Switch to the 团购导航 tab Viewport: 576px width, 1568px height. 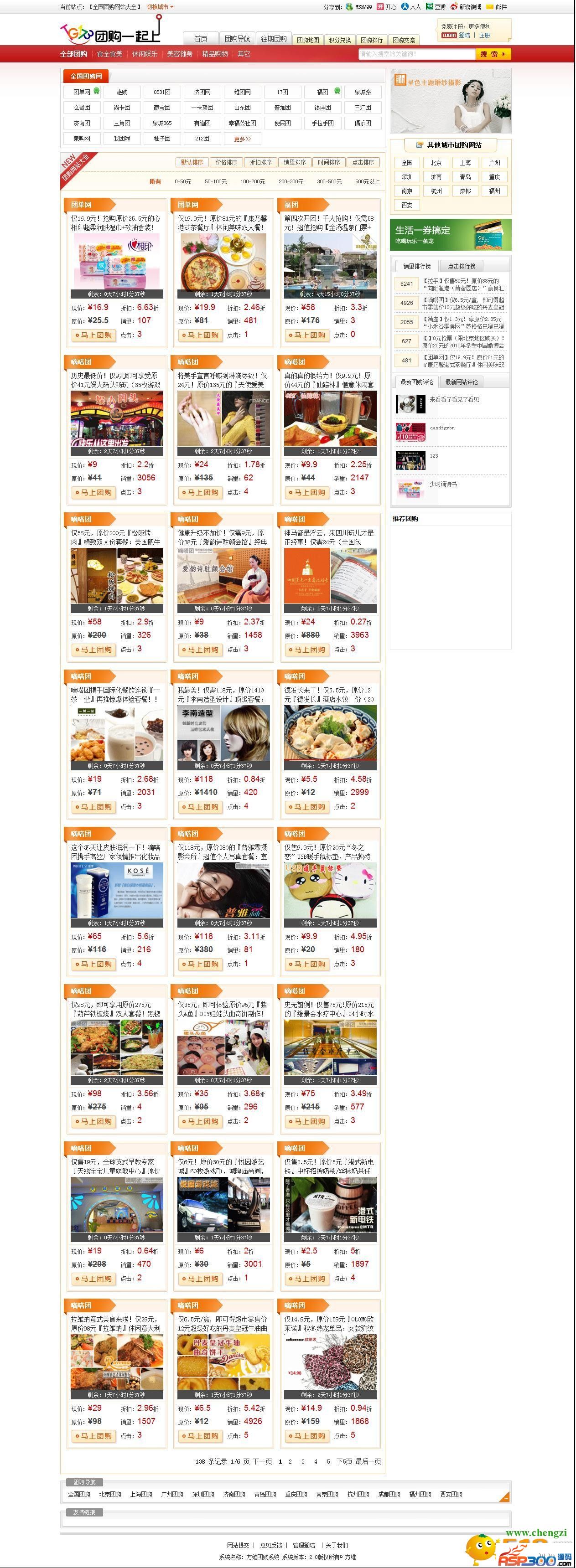tap(237, 39)
